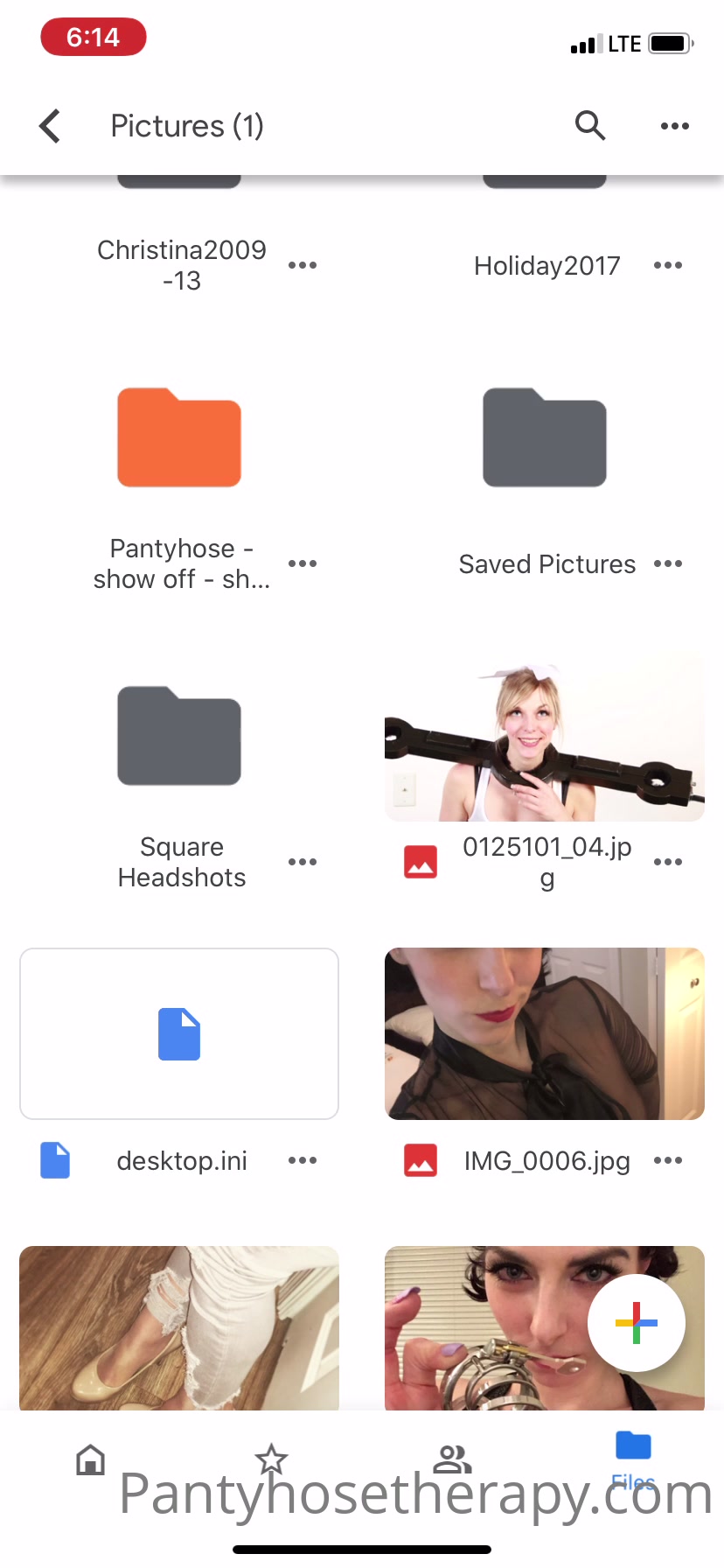Switch to the Starred tab
The width and height of the screenshot is (724, 1568).
pyautogui.click(x=271, y=1459)
